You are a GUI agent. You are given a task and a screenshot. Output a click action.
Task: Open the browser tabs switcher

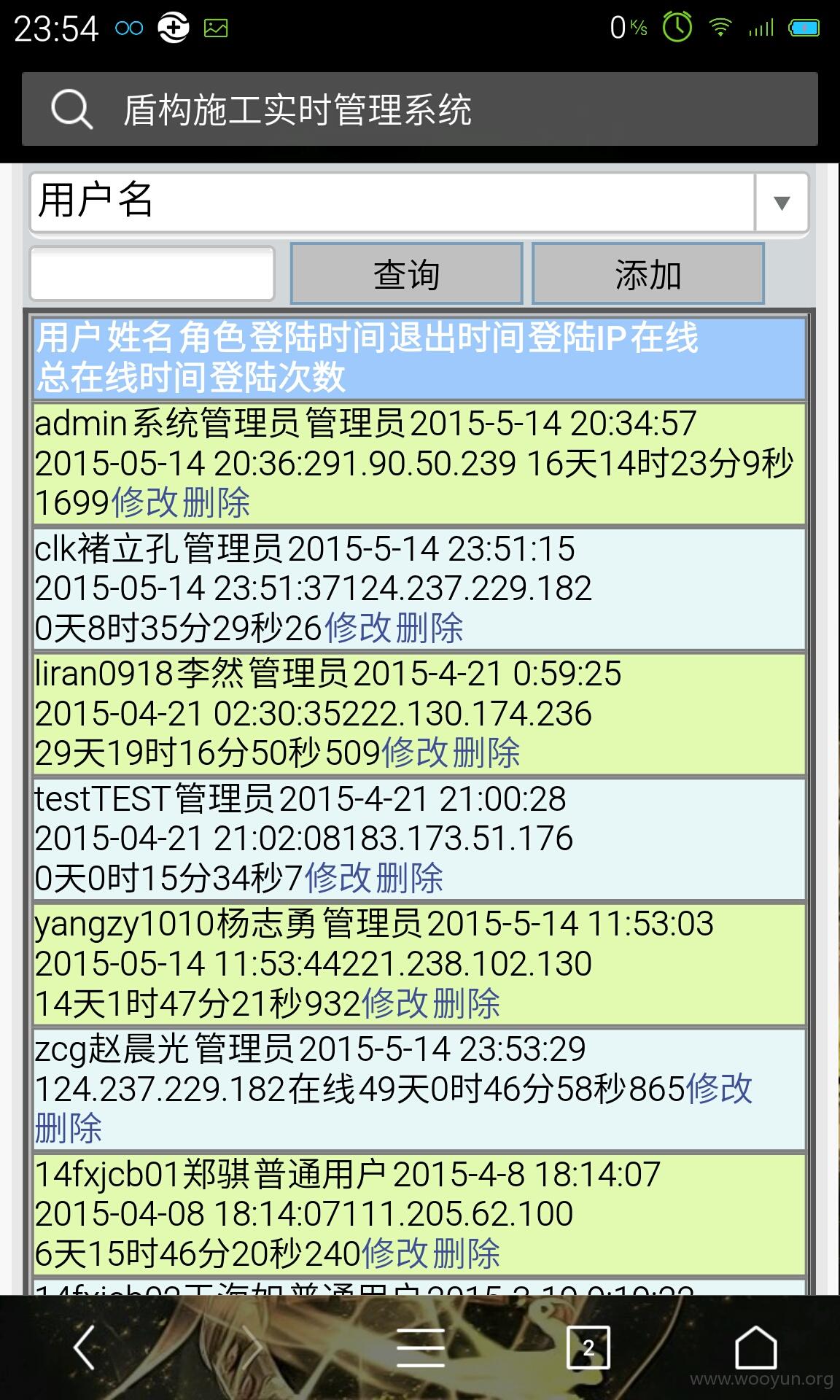tap(588, 1347)
